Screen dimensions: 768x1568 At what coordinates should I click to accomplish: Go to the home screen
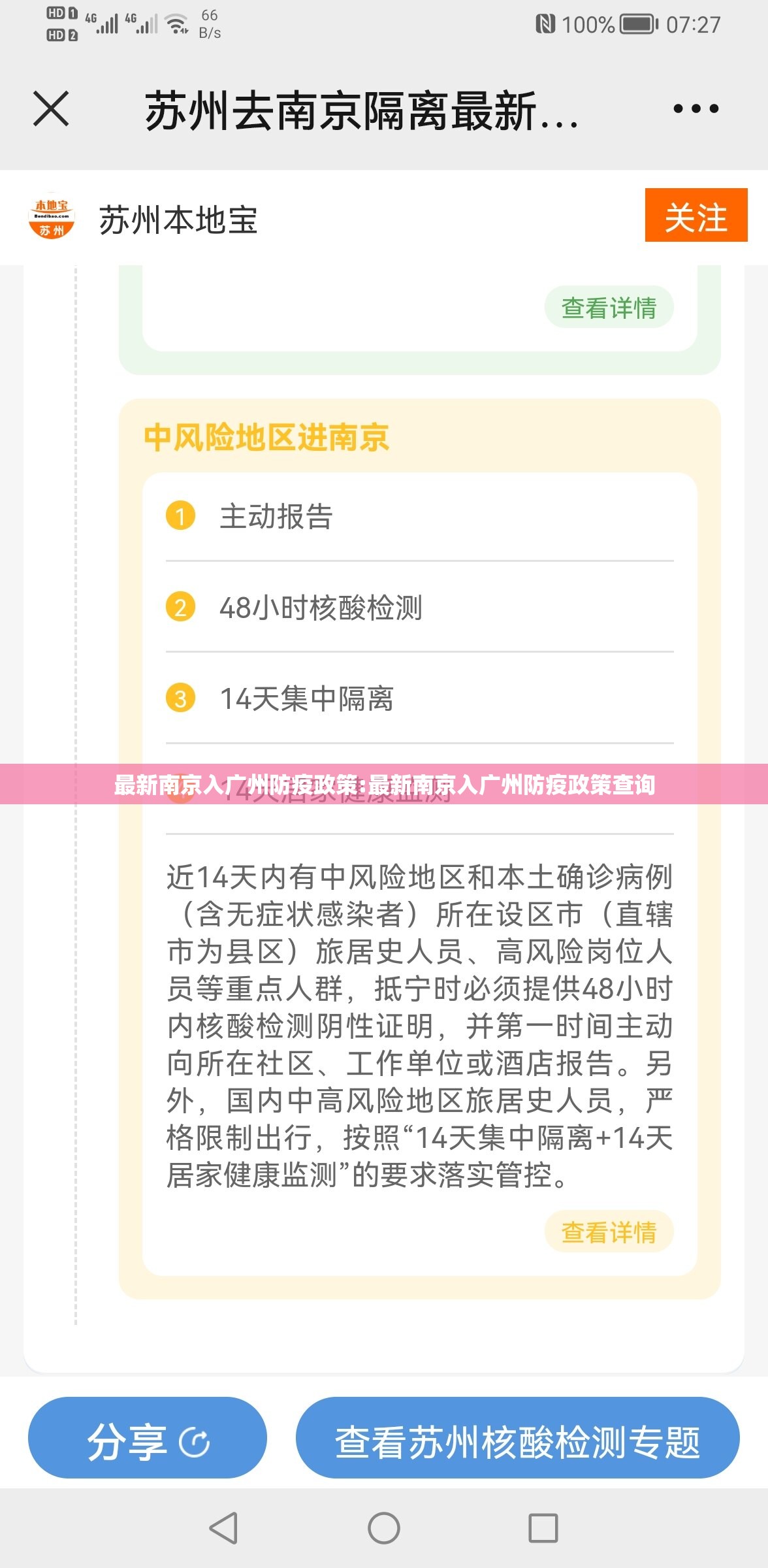[x=384, y=1528]
